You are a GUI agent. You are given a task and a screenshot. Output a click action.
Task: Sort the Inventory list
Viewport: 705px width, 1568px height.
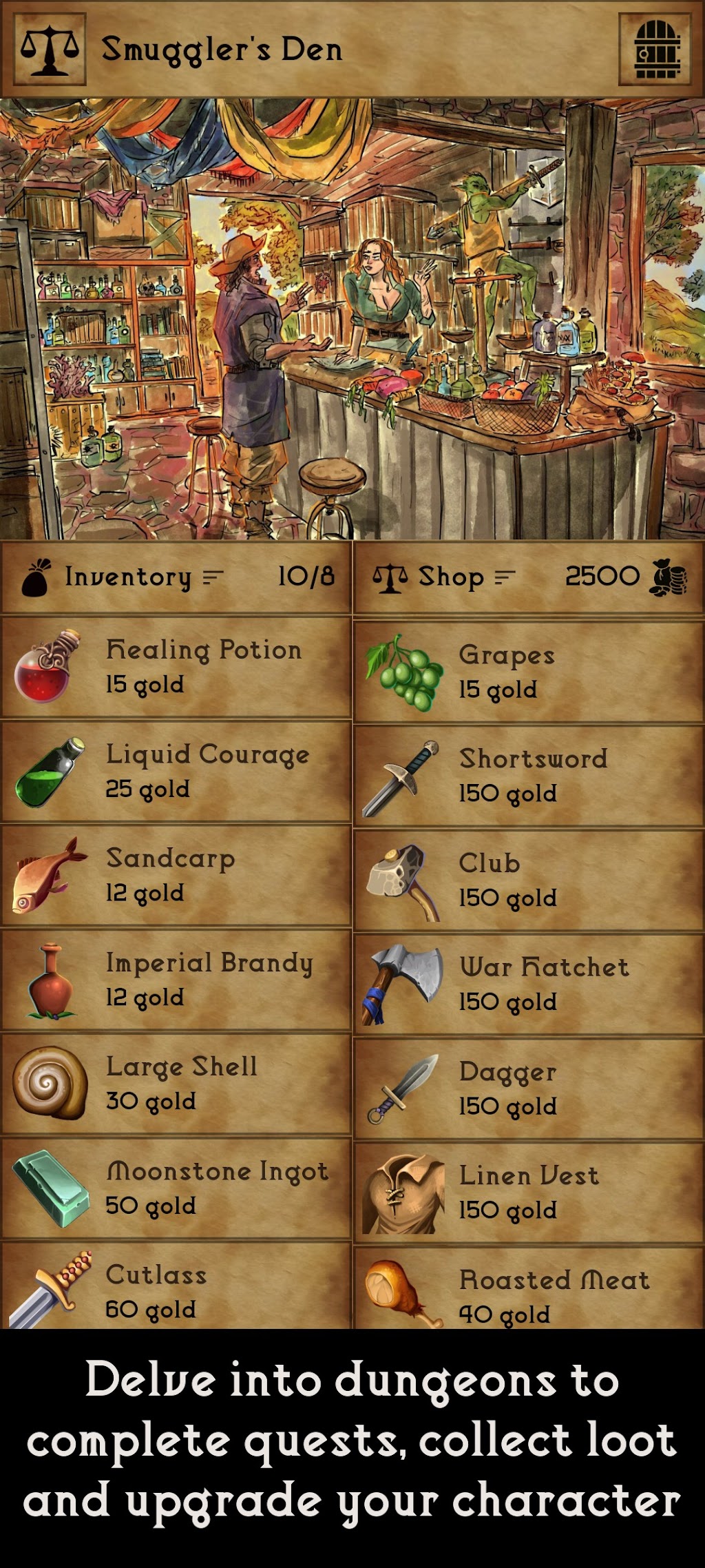213,577
